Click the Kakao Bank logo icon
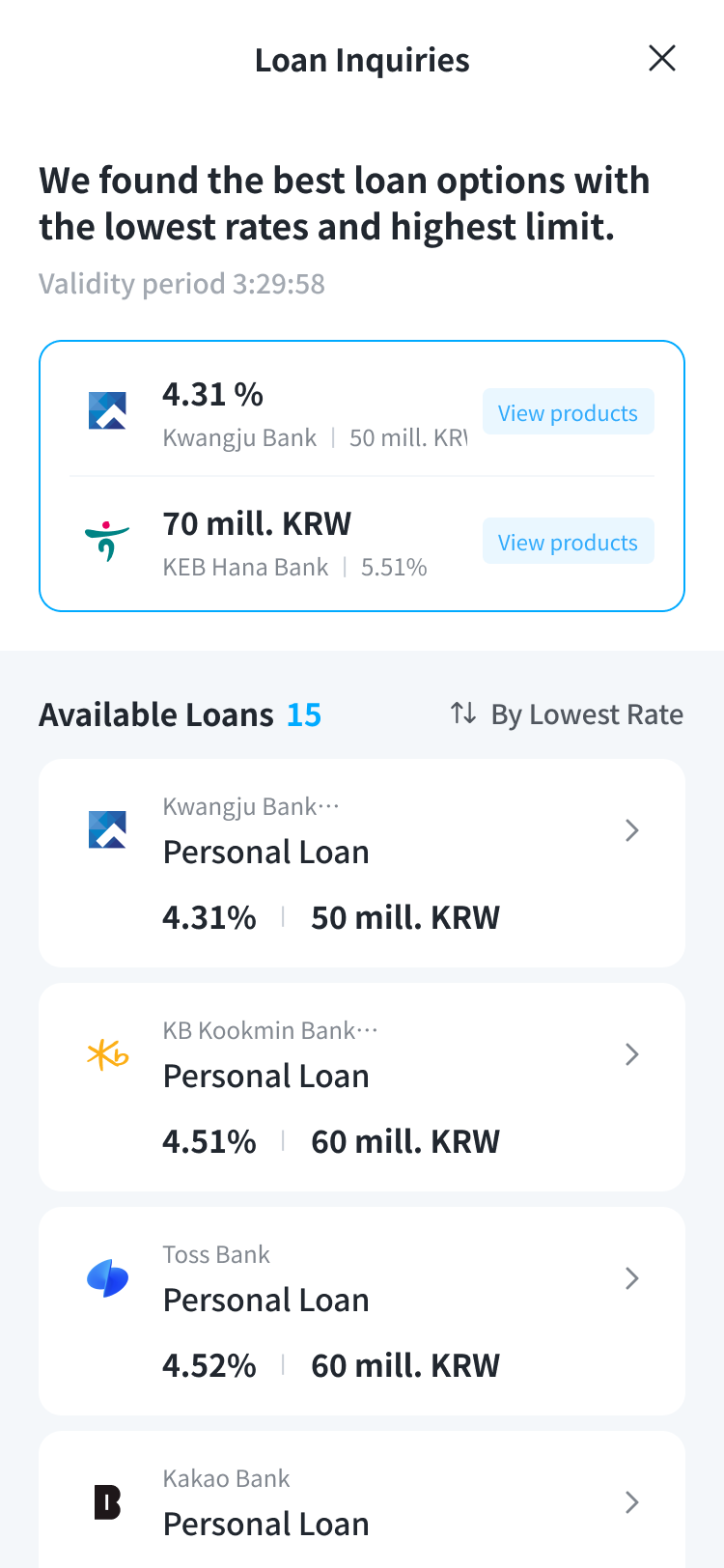Image resolution: width=724 pixels, height=1568 pixels. [x=108, y=1500]
